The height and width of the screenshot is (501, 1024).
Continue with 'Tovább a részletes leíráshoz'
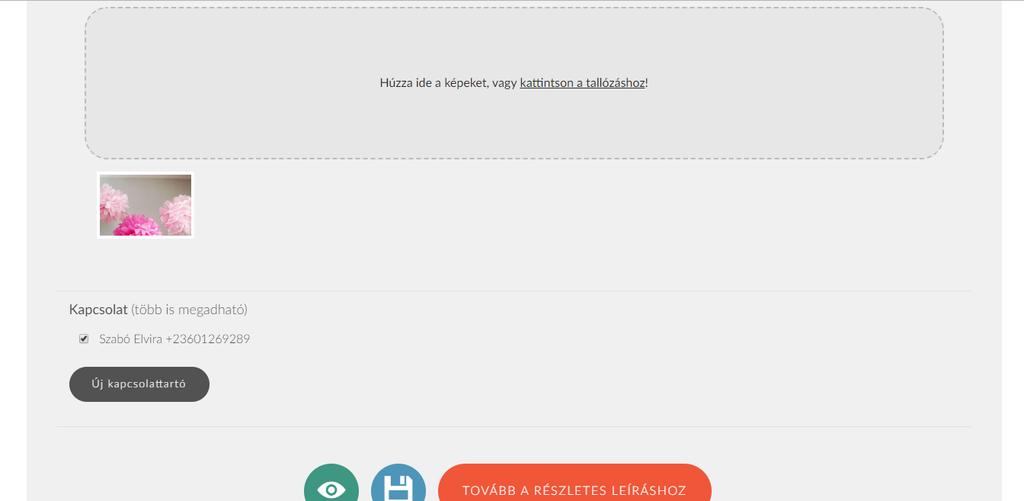tap(574, 488)
